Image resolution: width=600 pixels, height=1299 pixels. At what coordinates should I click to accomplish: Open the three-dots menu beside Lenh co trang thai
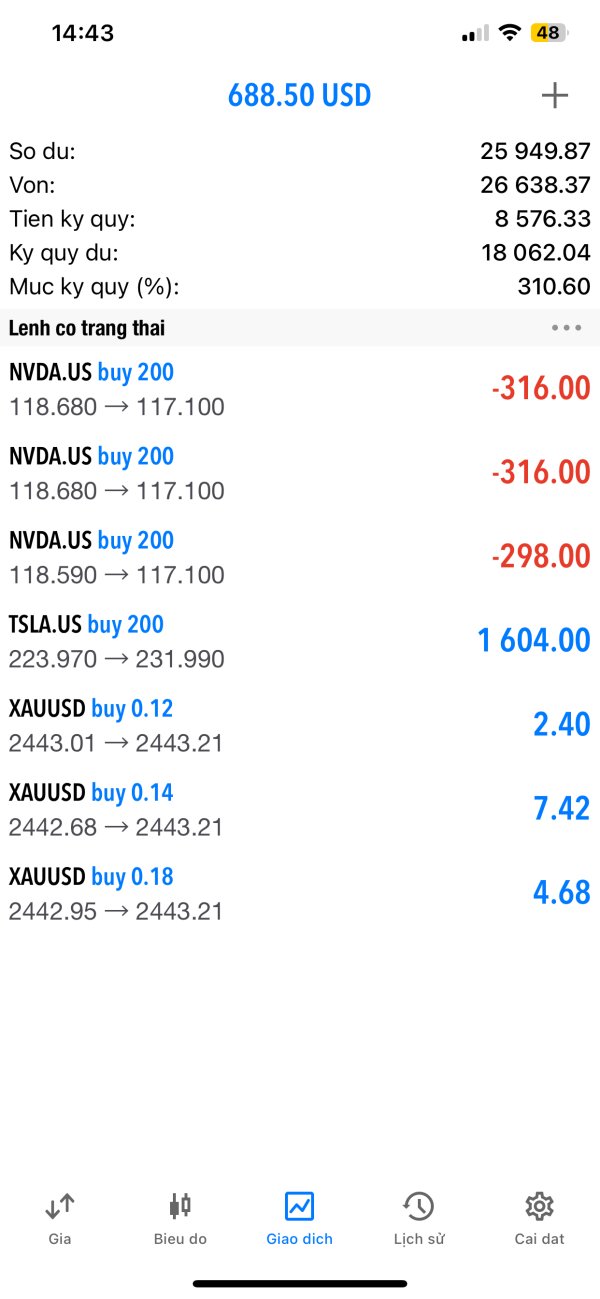(566, 328)
